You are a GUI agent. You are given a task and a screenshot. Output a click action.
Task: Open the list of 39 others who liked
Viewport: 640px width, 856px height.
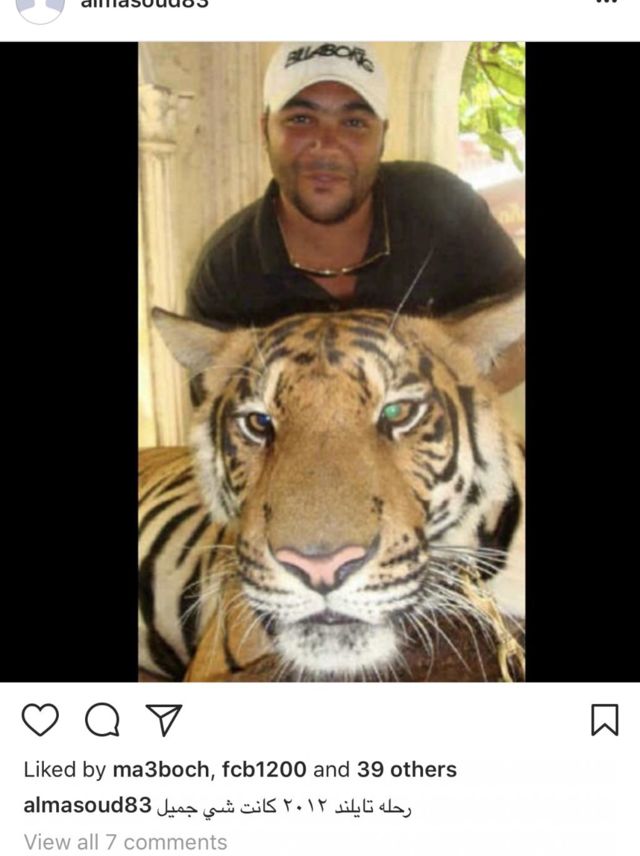point(407,770)
